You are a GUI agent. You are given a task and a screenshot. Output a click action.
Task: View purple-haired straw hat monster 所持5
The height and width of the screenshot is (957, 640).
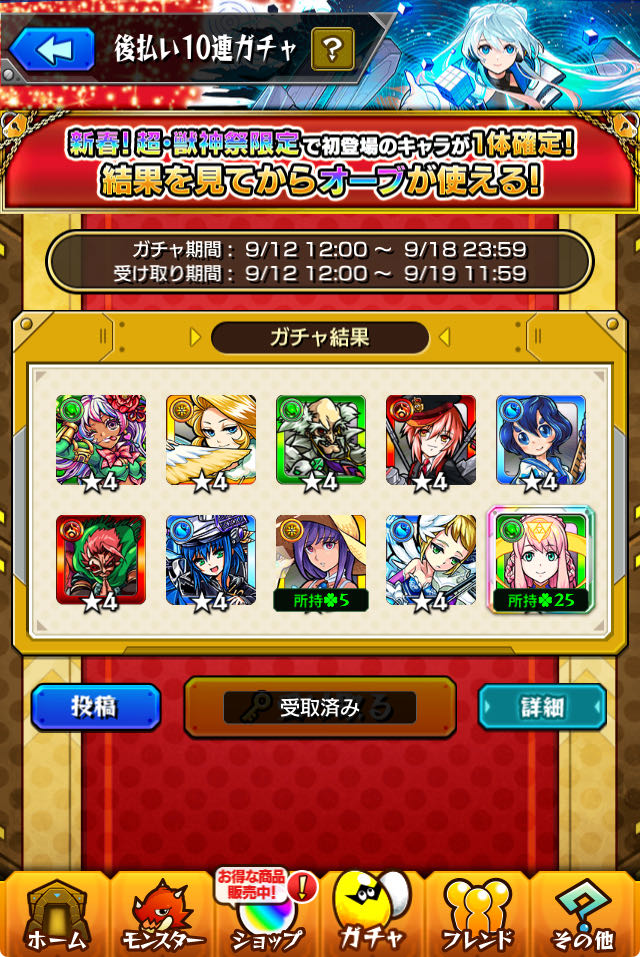pos(321,560)
